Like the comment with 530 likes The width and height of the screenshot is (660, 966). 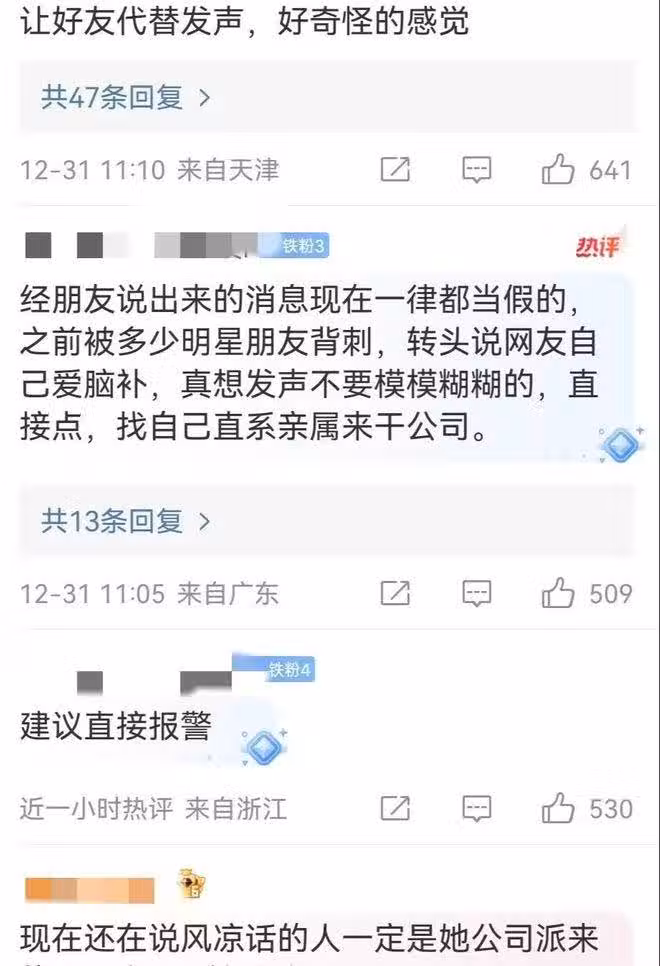pyautogui.click(x=558, y=807)
